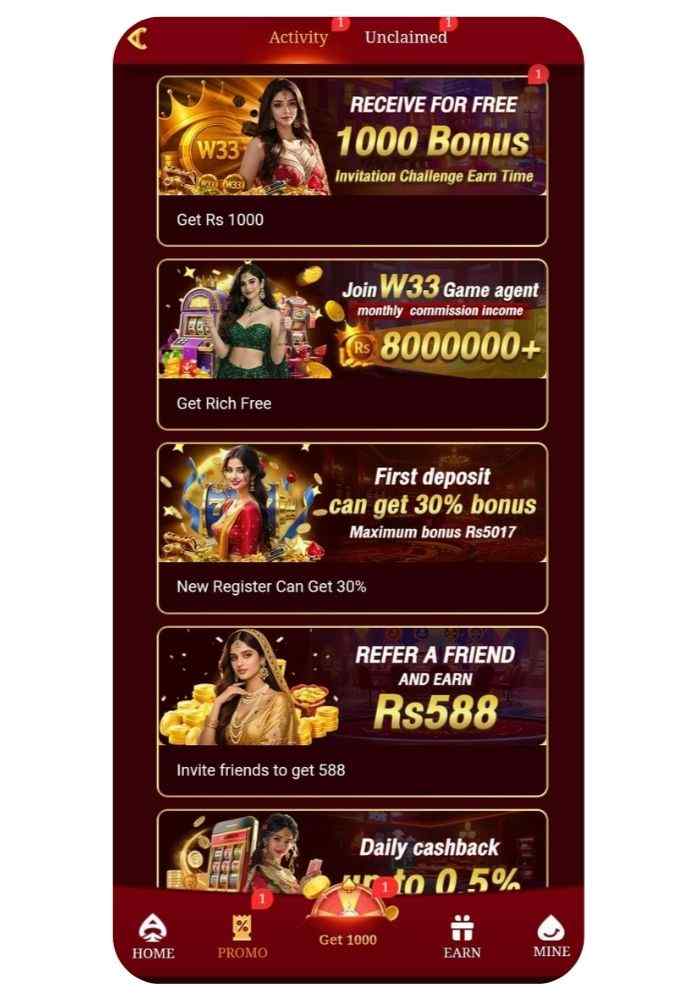Screen dimensions: 700x1000
Task: Open the EARN tab
Action: [x=462, y=937]
